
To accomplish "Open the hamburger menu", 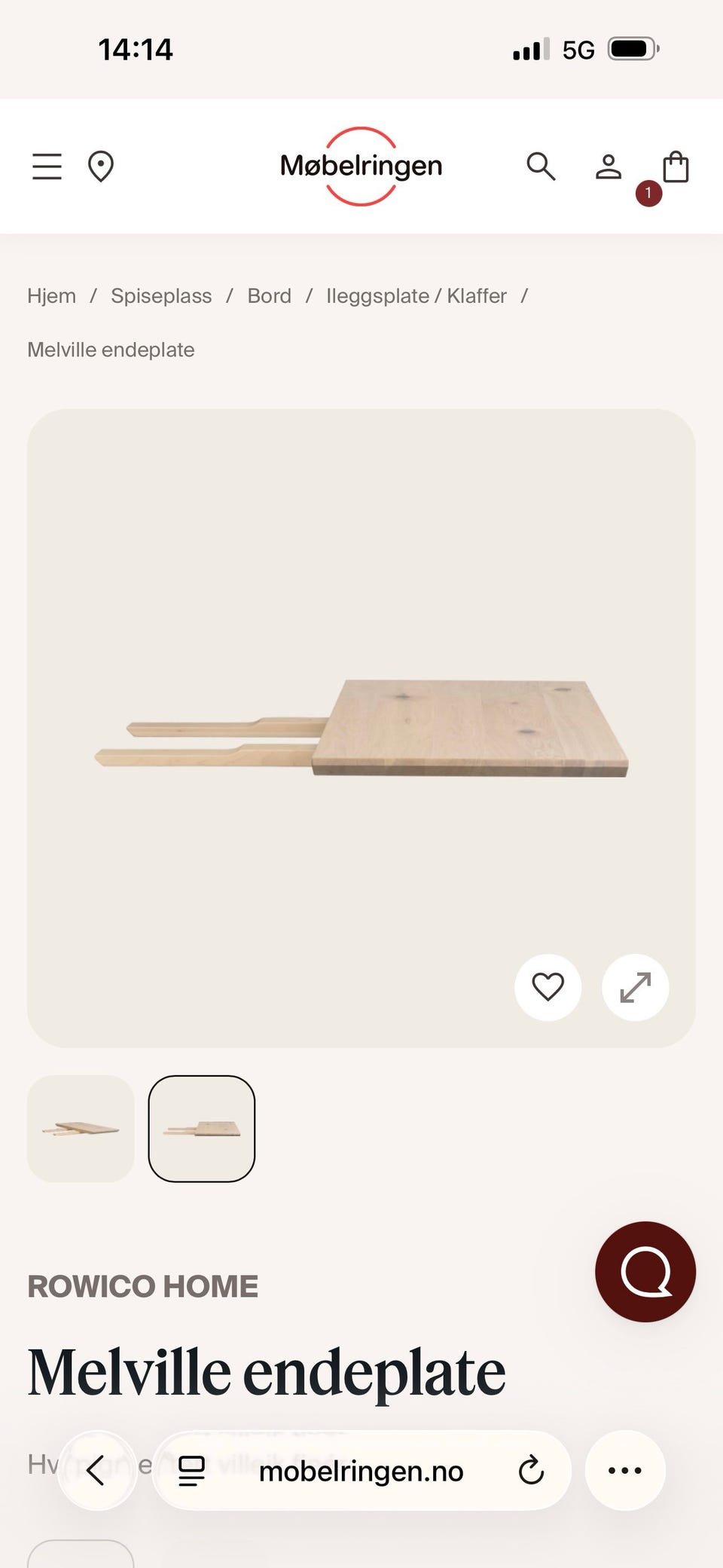I will click(x=47, y=167).
